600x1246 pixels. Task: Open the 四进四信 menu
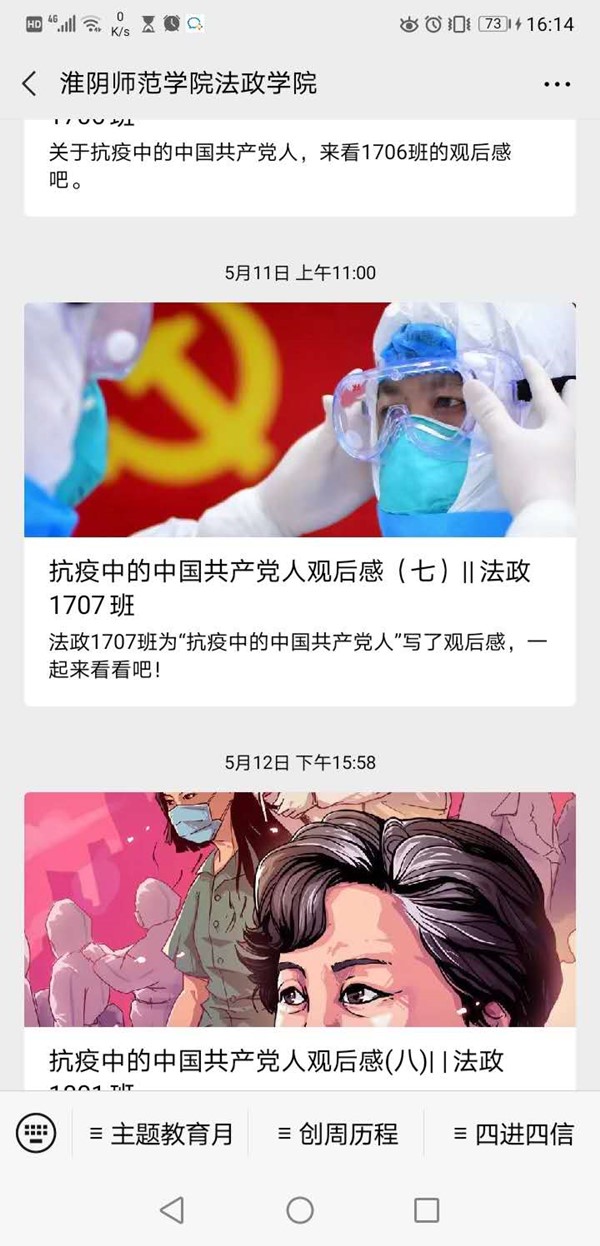pos(513,1134)
